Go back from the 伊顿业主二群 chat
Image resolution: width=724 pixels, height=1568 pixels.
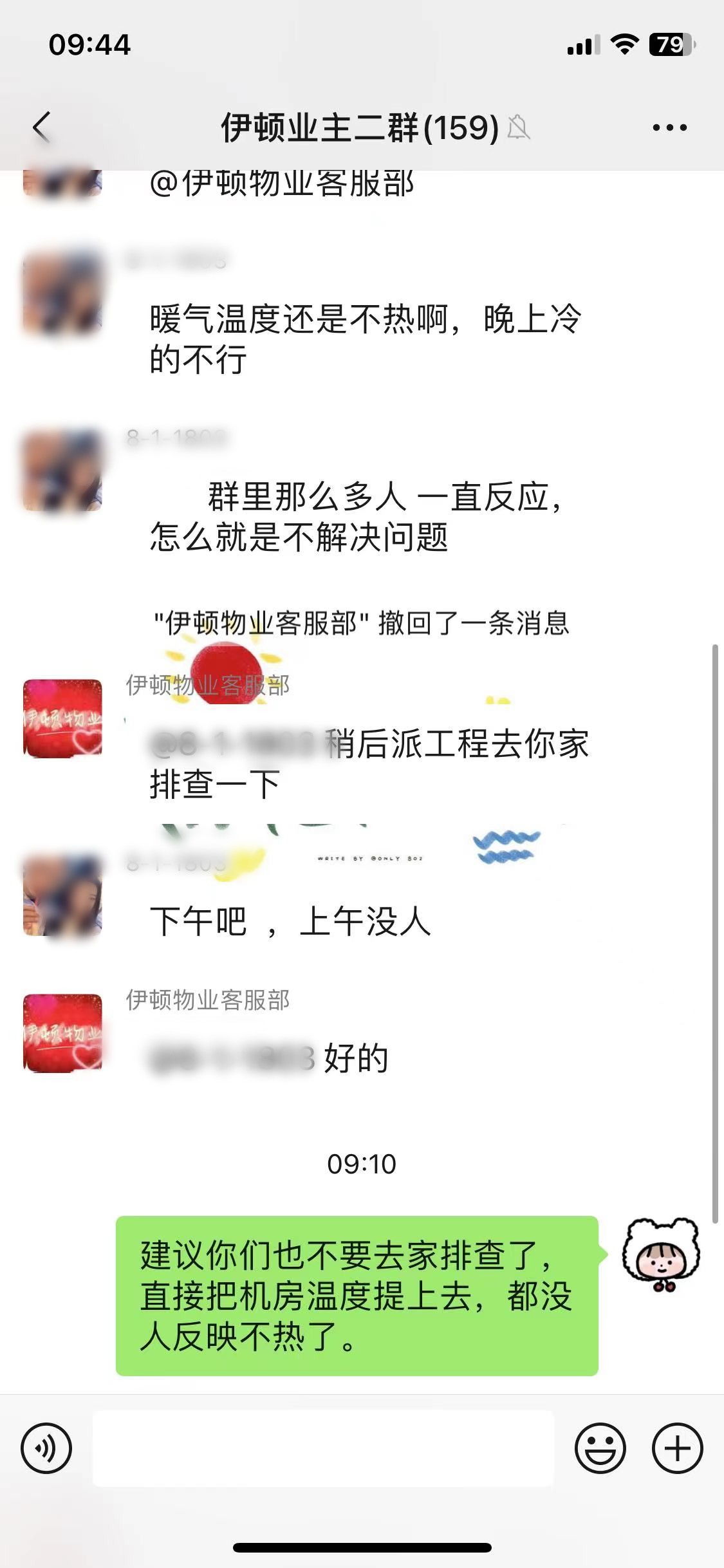point(42,127)
